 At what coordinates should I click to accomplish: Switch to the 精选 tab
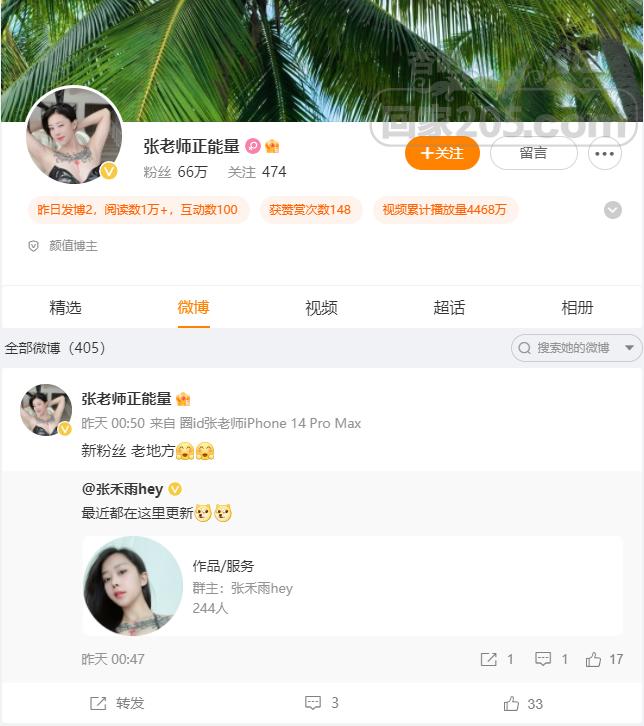[x=65, y=308]
